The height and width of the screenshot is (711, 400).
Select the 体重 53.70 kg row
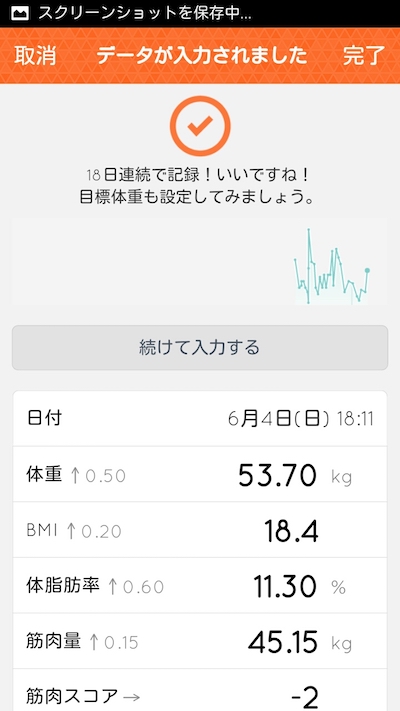[x=200, y=474]
